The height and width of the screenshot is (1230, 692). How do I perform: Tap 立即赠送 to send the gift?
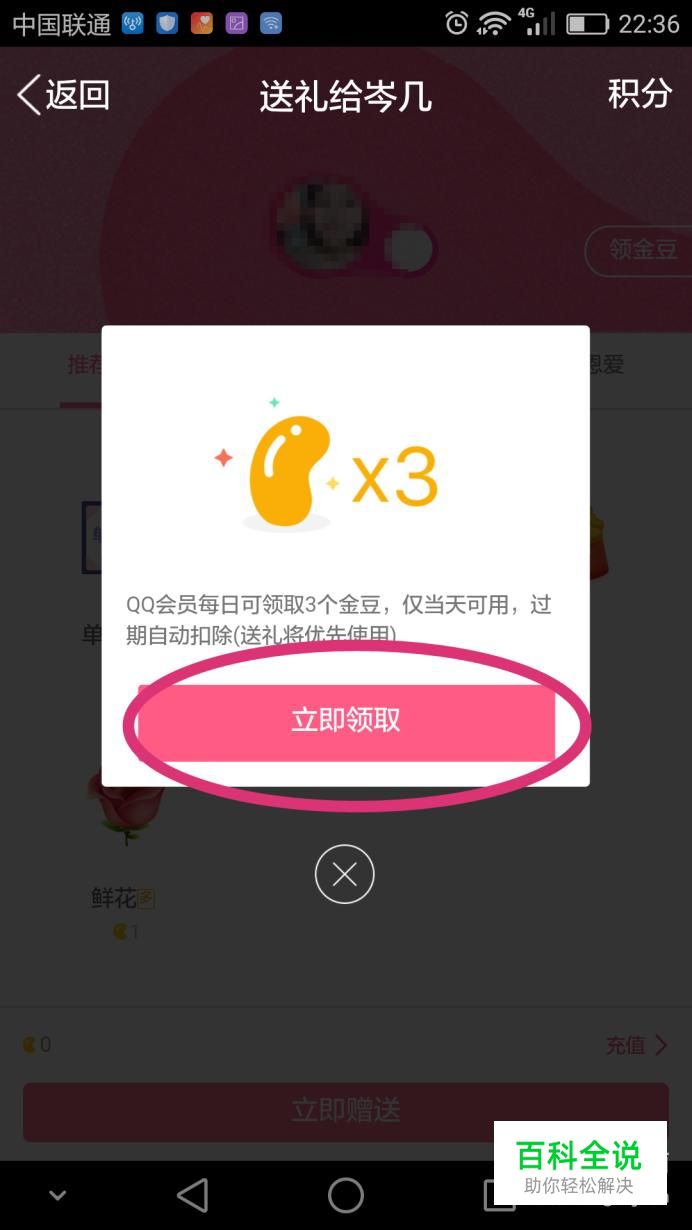pyautogui.click(x=345, y=1110)
